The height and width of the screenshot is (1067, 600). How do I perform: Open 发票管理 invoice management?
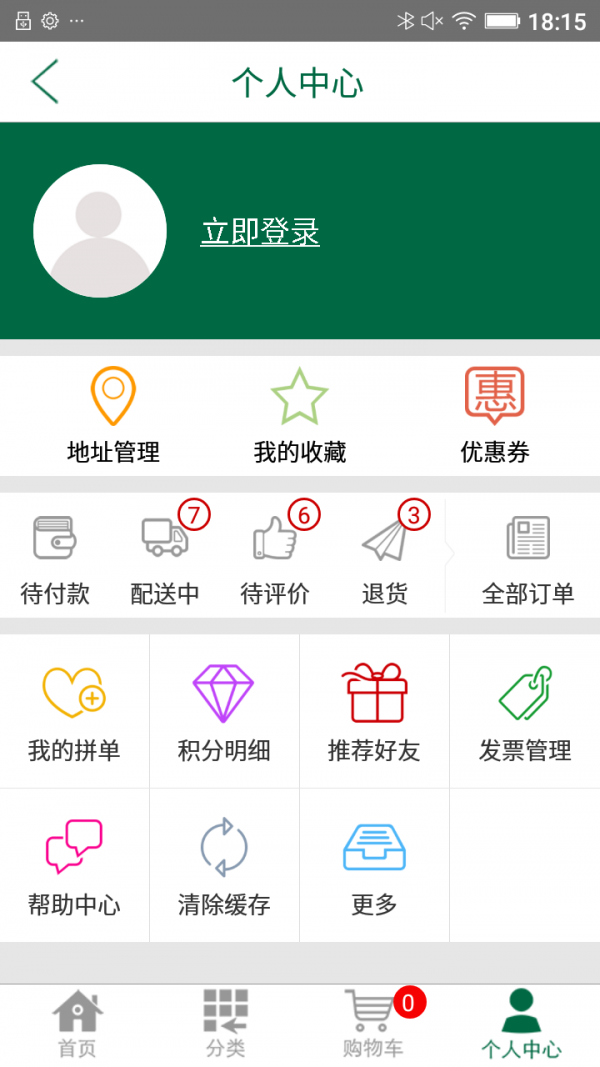coord(524,712)
